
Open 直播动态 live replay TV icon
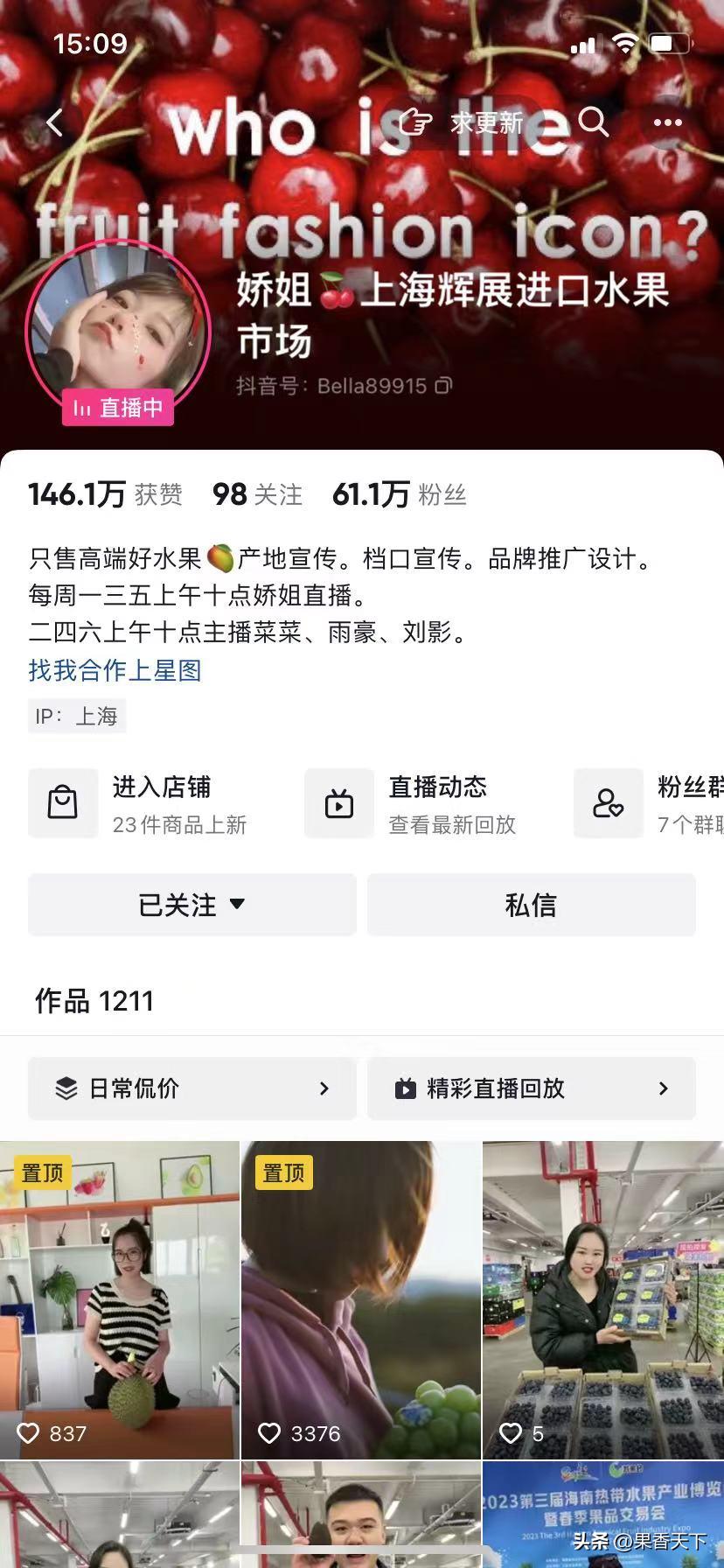coord(338,802)
